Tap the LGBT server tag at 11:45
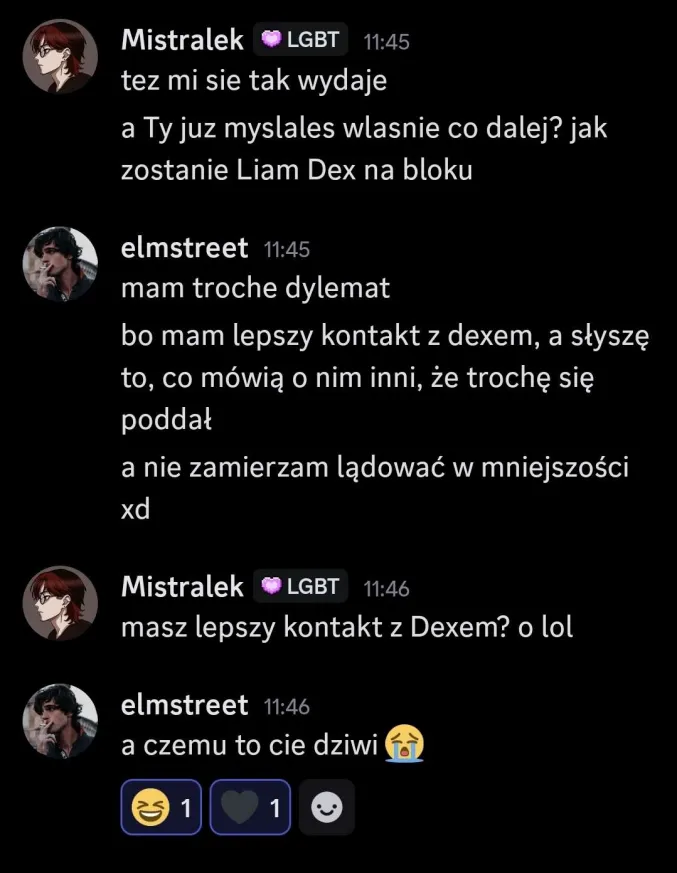 (x=301, y=40)
